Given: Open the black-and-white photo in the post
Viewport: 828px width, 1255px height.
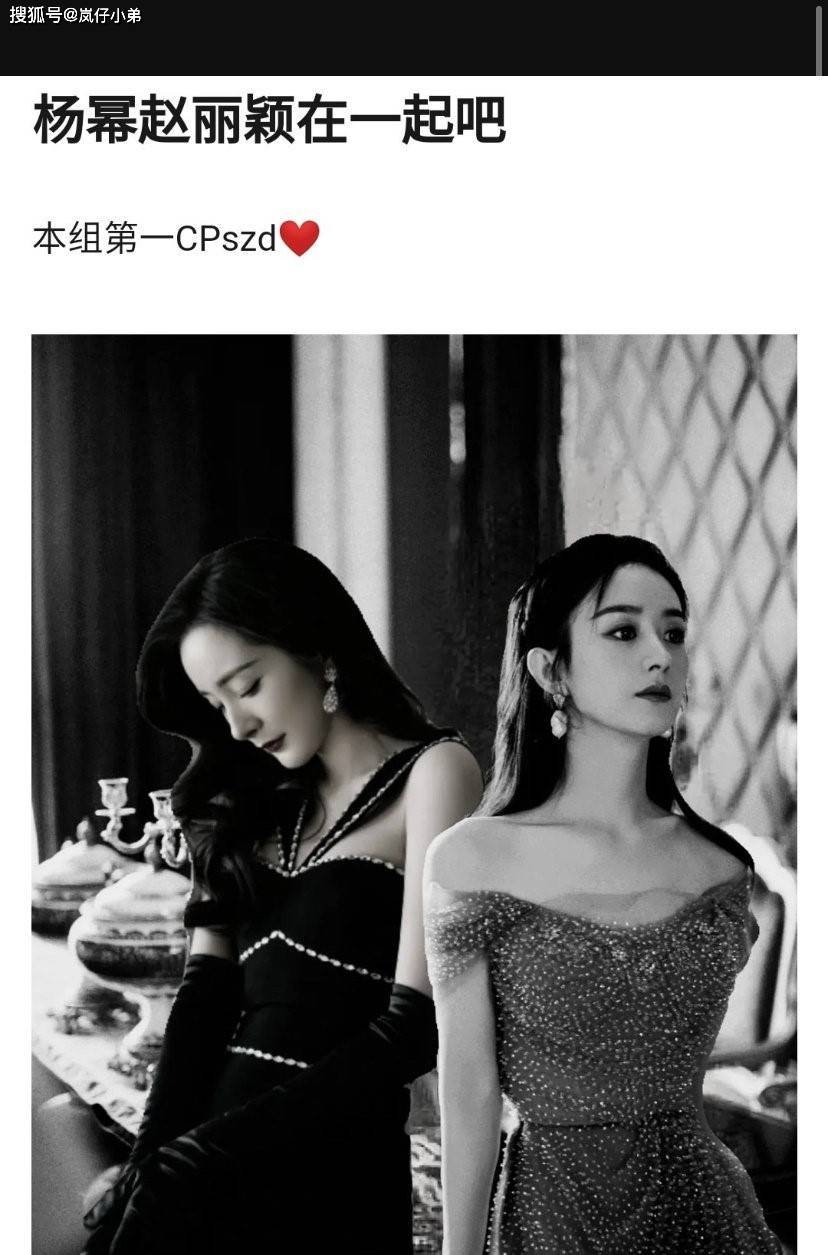Looking at the screenshot, I should coord(414,794).
